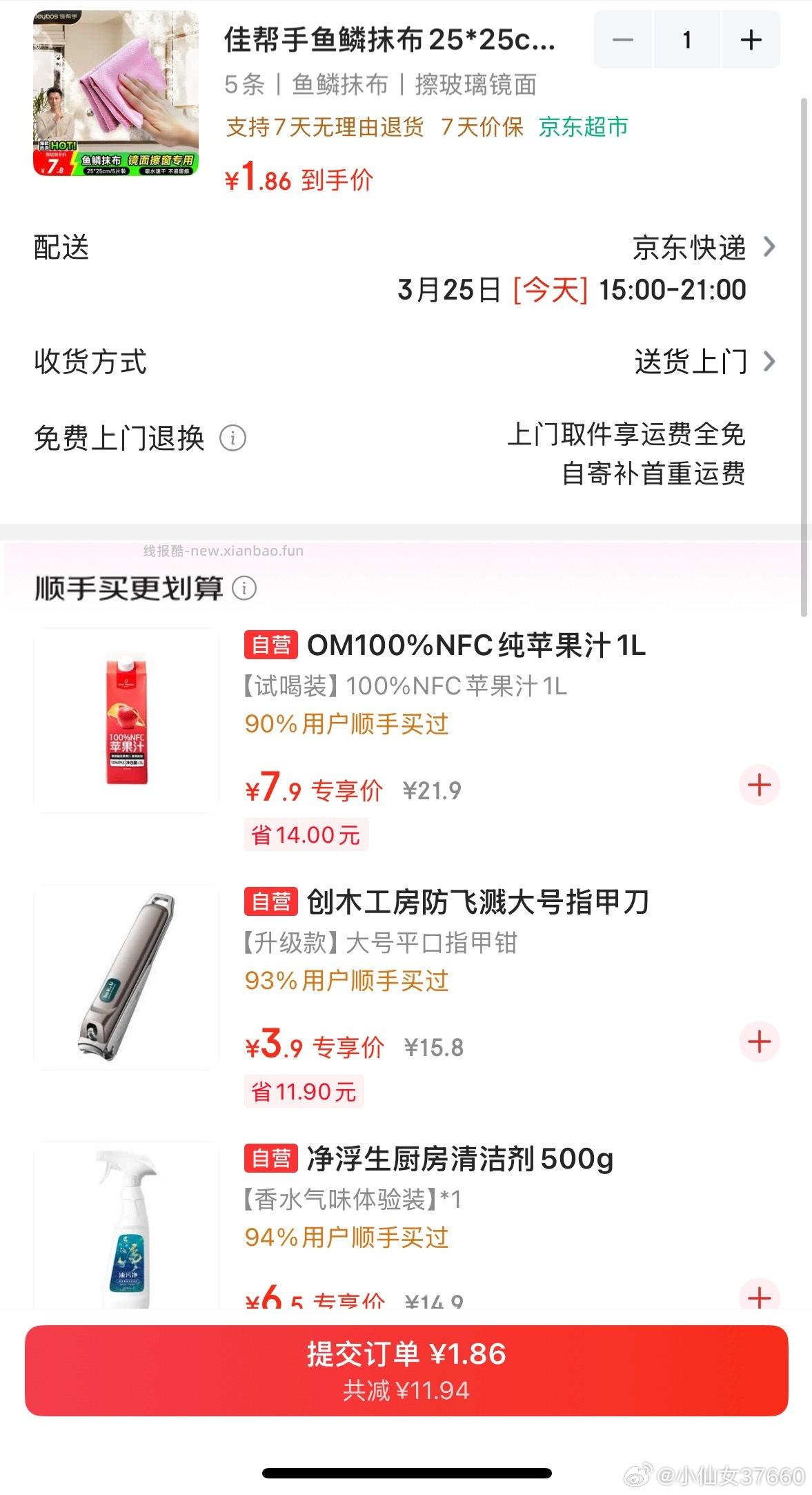Tap the 省14.00元 savings tag
Image resolution: width=812 pixels, height=1495 pixels.
[306, 834]
